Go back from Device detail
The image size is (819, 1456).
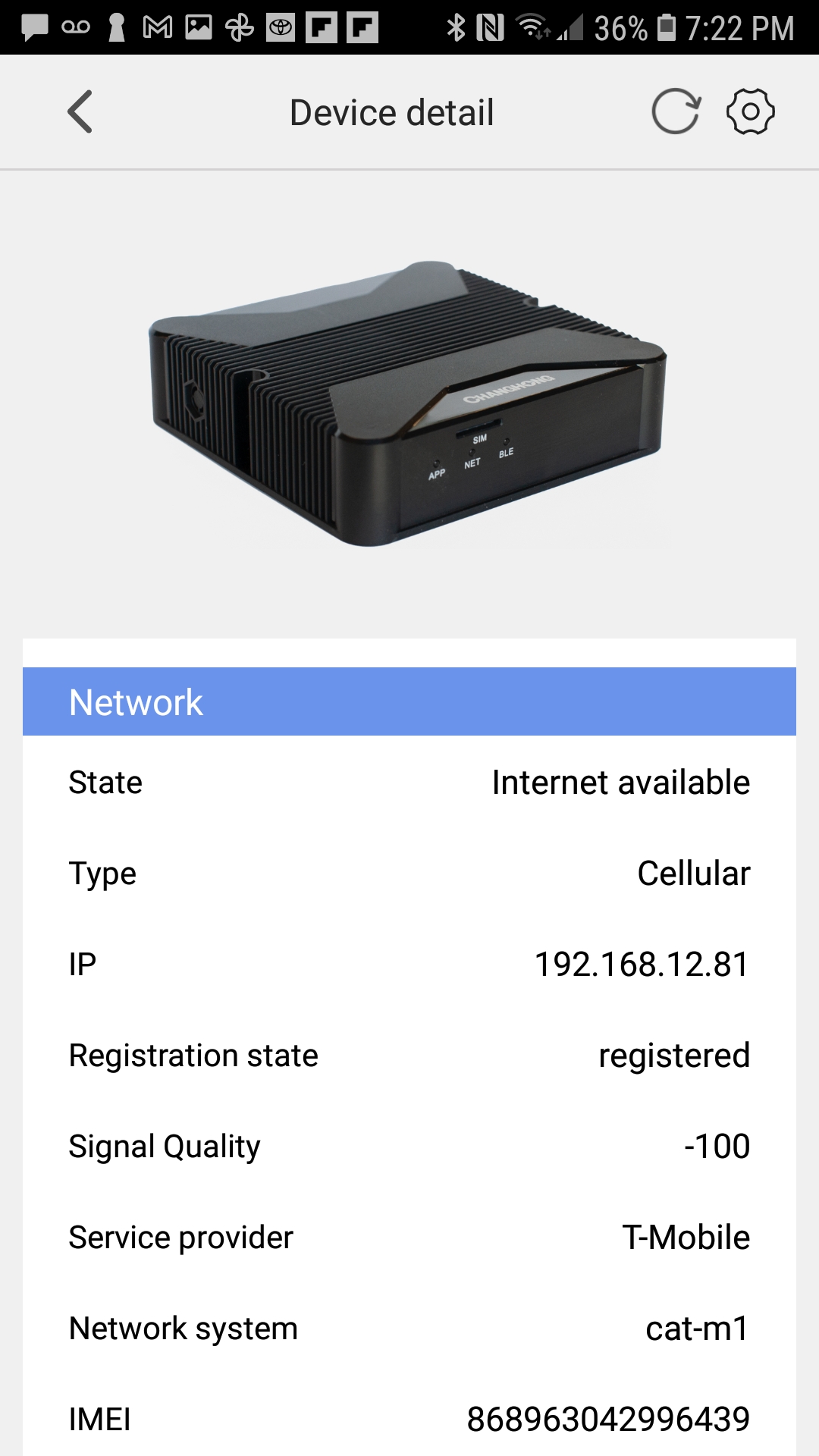(x=80, y=112)
